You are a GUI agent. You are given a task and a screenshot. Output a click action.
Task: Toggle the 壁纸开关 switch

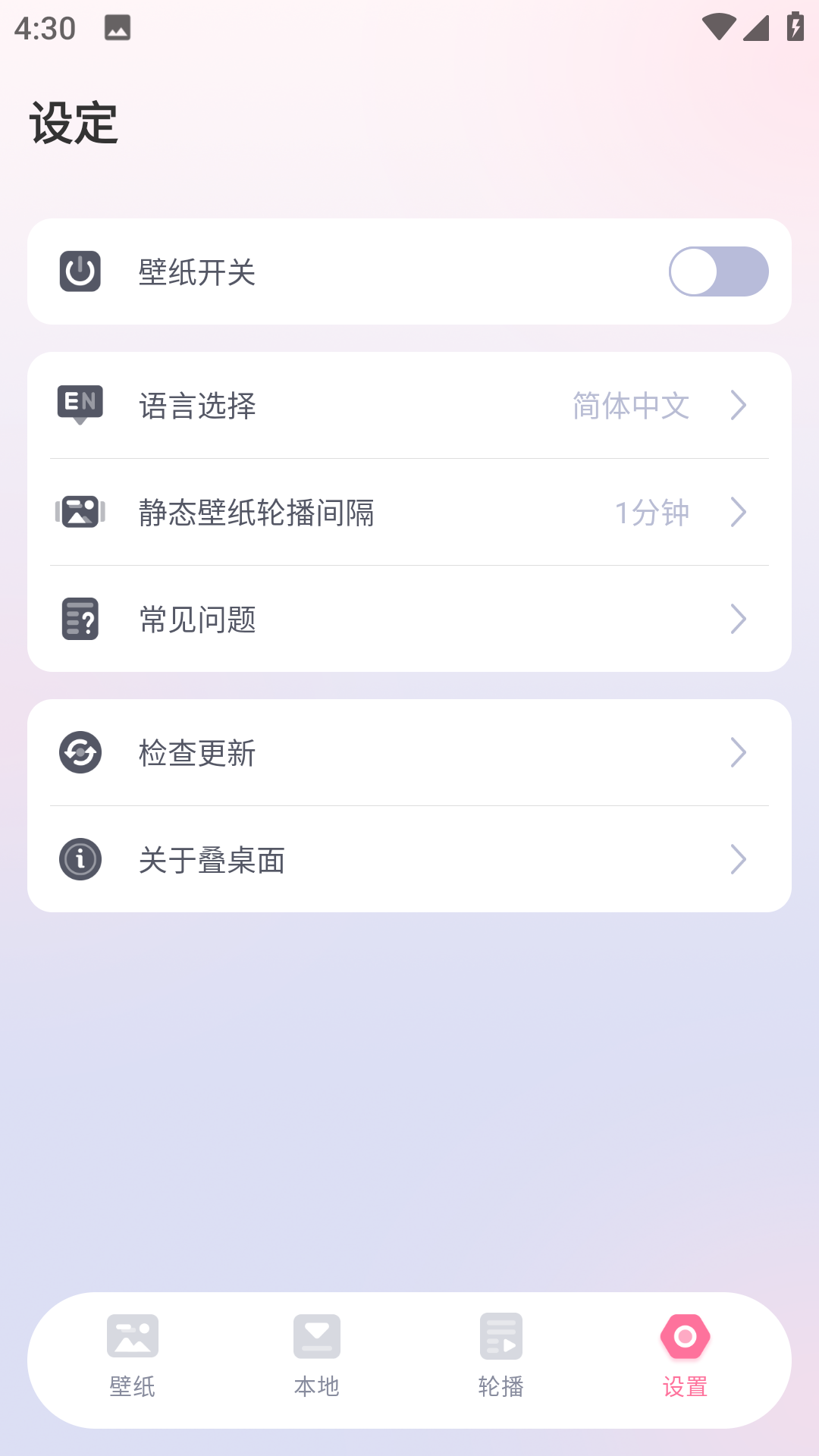(x=717, y=271)
